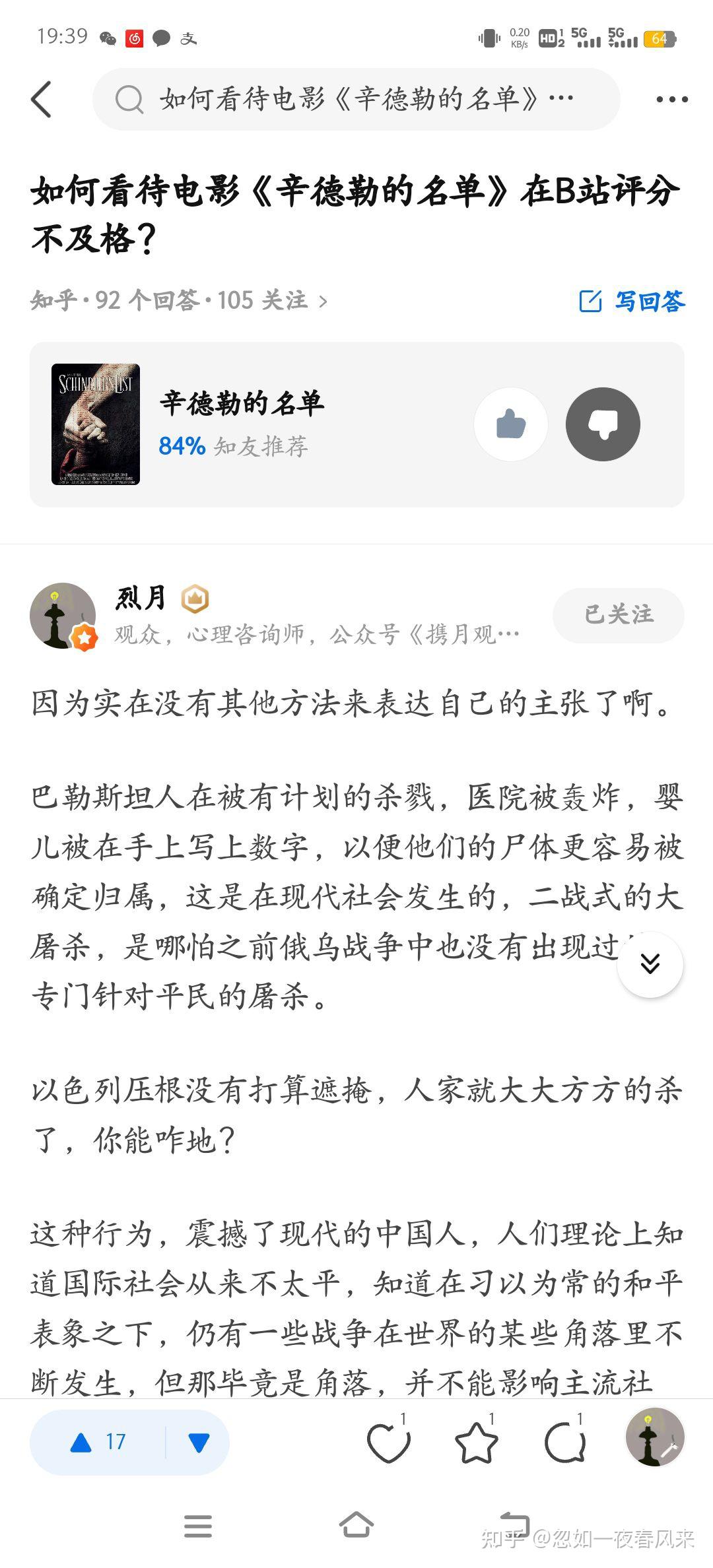Go back using the top-left arrow
713x1568 pixels.
coord(41,100)
